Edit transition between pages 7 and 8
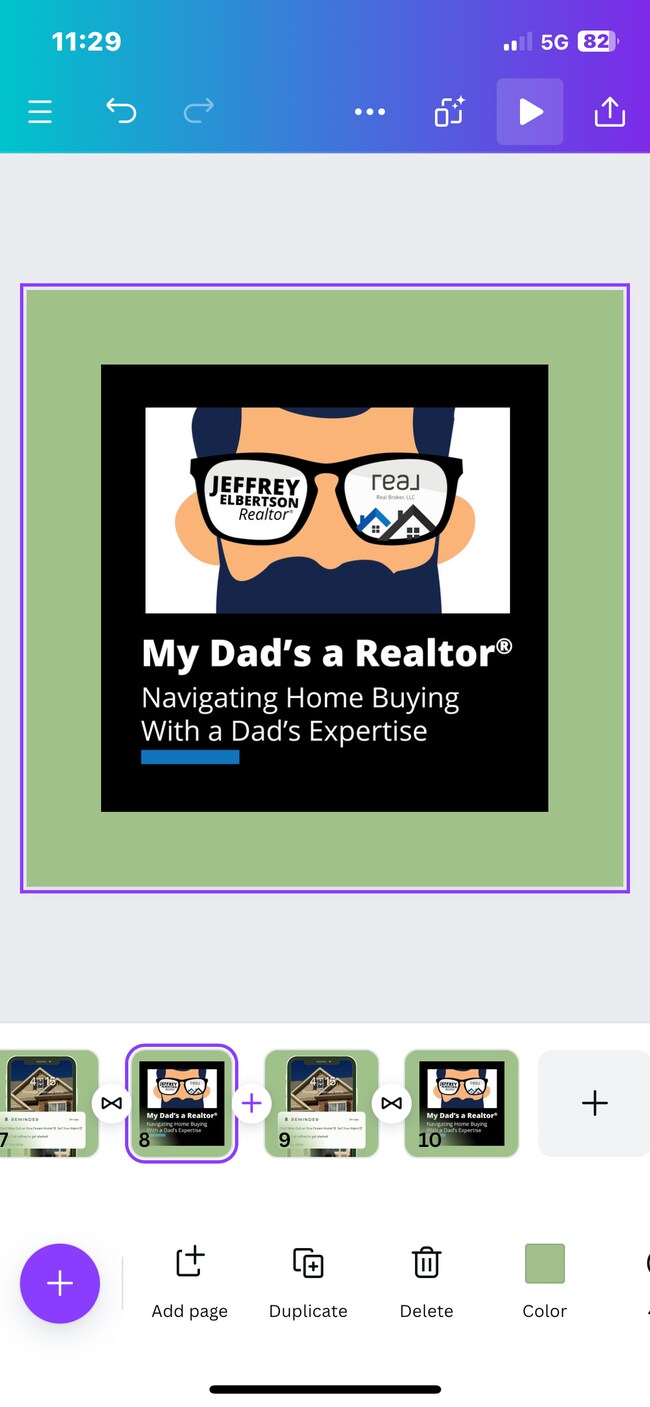650x1407 pixels. coord(111,1103)
